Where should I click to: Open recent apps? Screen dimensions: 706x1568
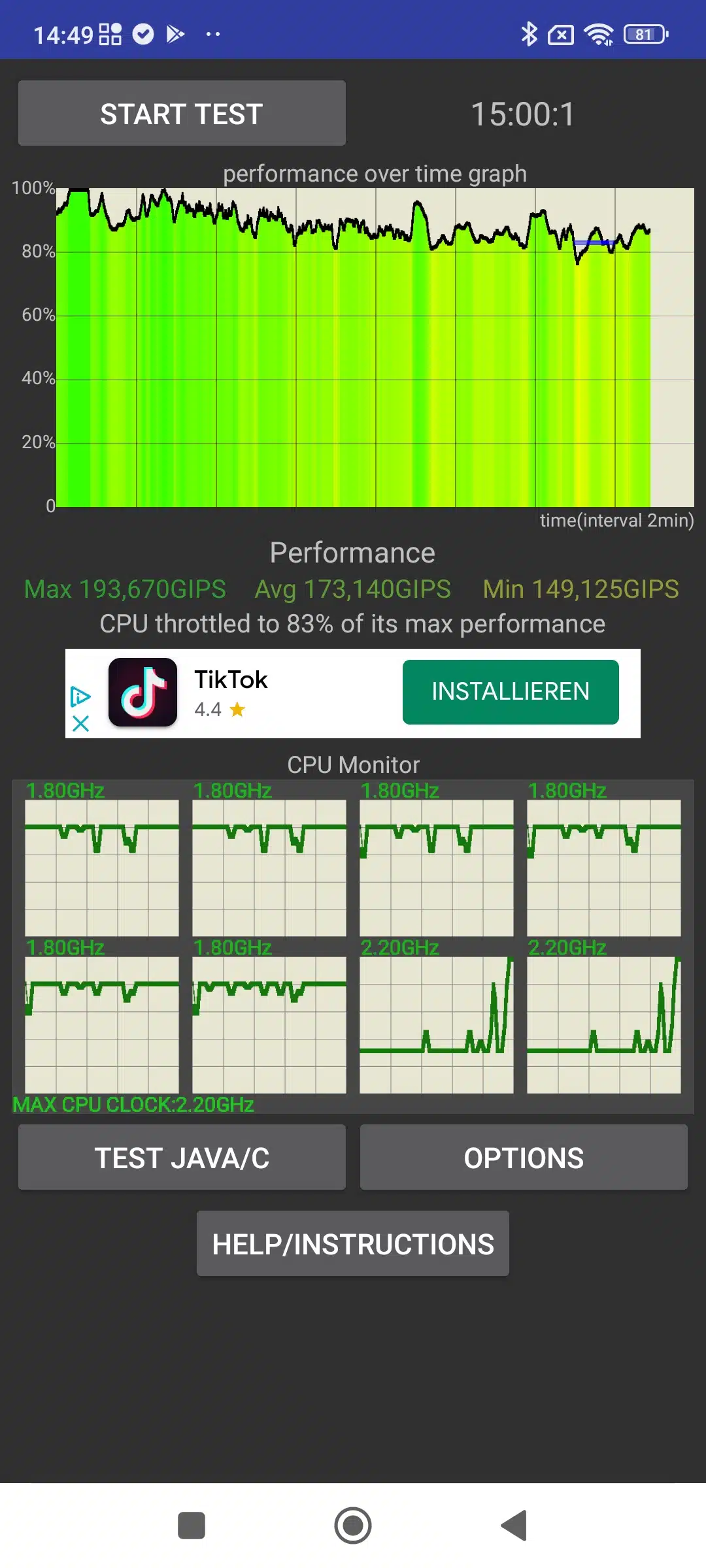coord(192,1526)
